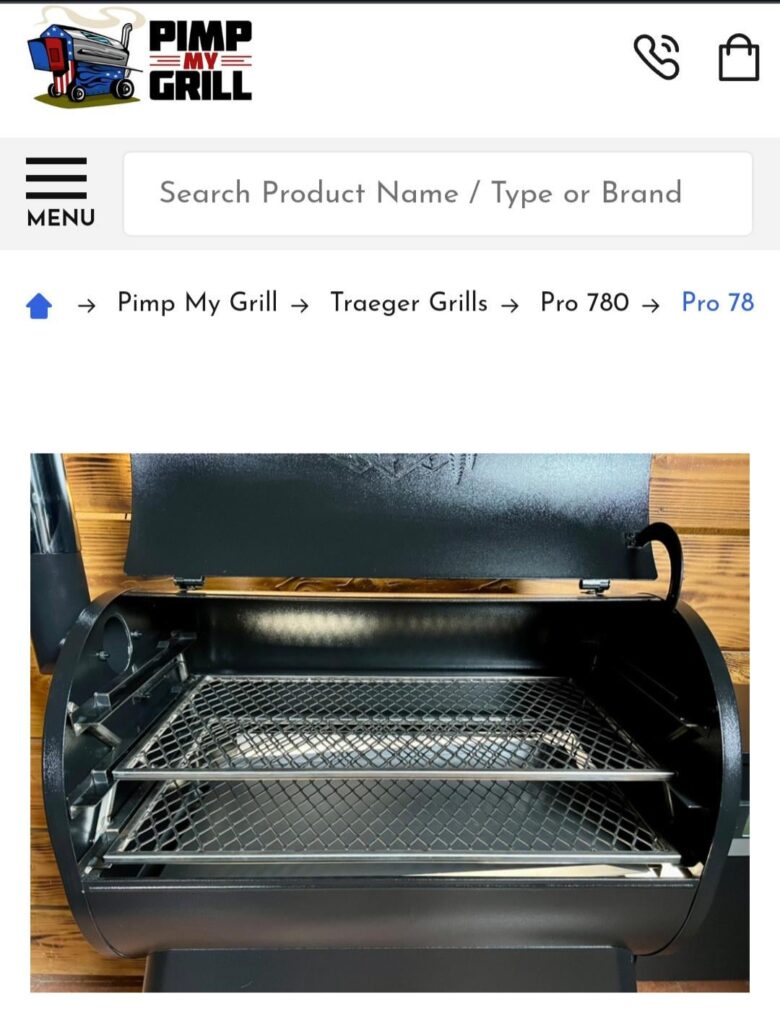Screen dimensions: 780x1024
Task: Click the grill cartoon mascot in the logo
Action: 82,58
